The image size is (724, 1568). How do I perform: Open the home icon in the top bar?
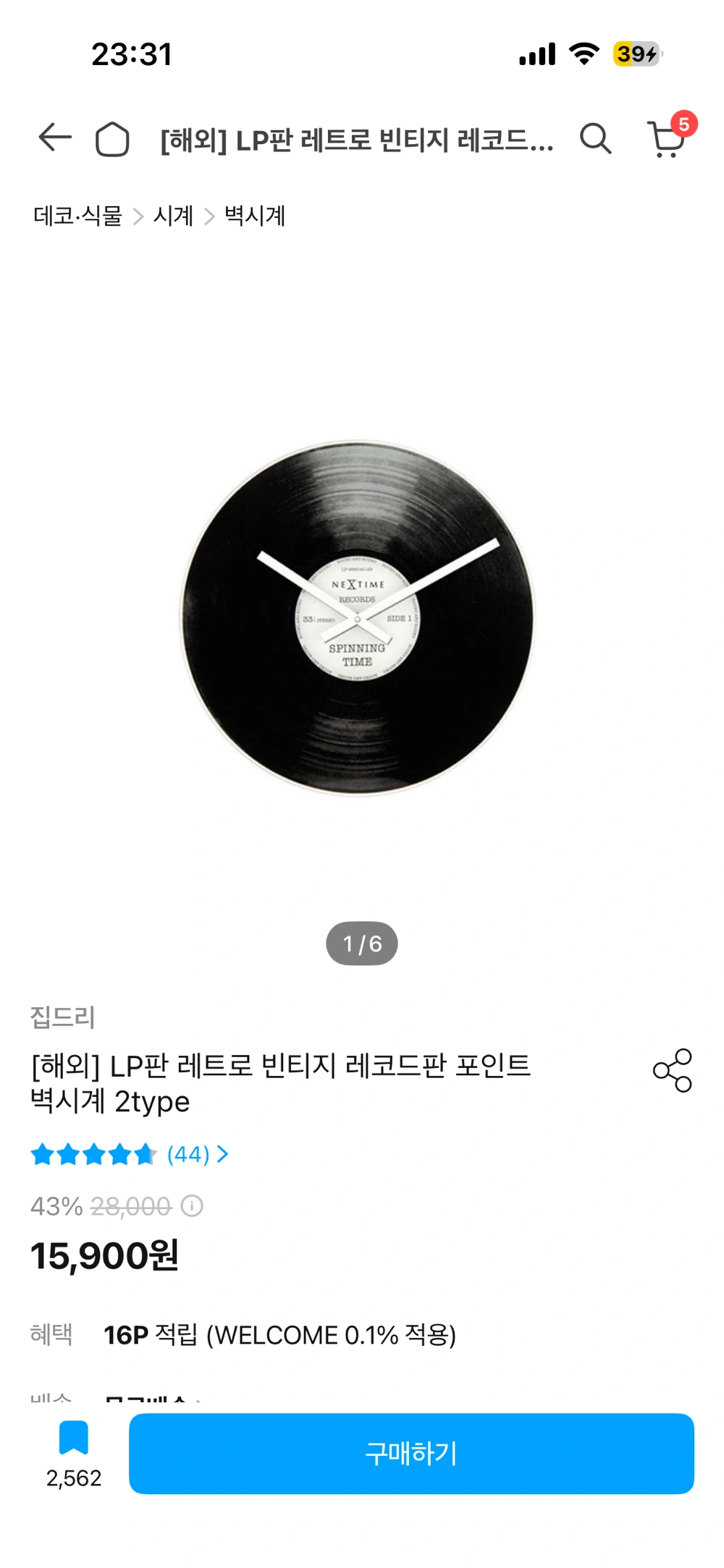click(112, 139)
